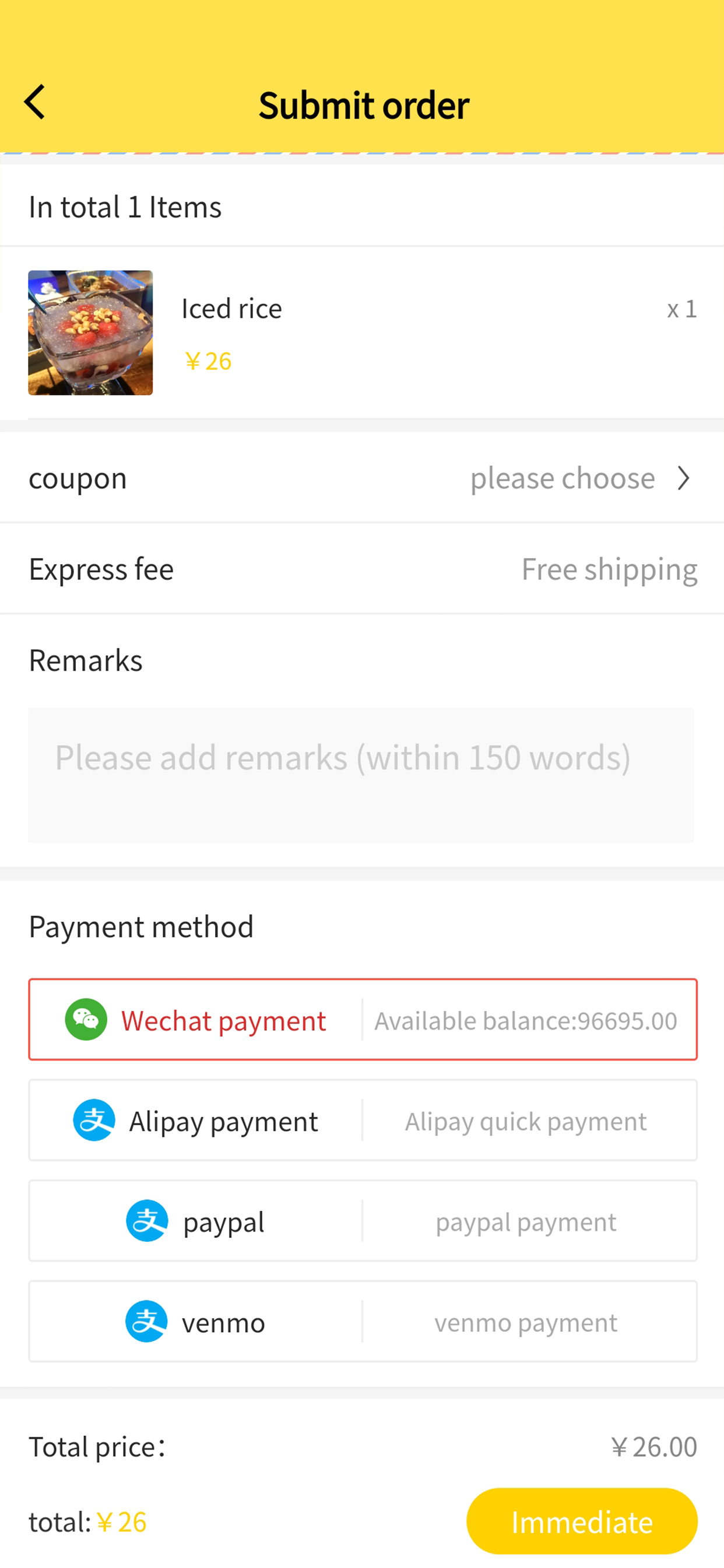Screen dimensions: 724x1568
Task: Pick paypal as payment method
Action: pos(363,1220)
